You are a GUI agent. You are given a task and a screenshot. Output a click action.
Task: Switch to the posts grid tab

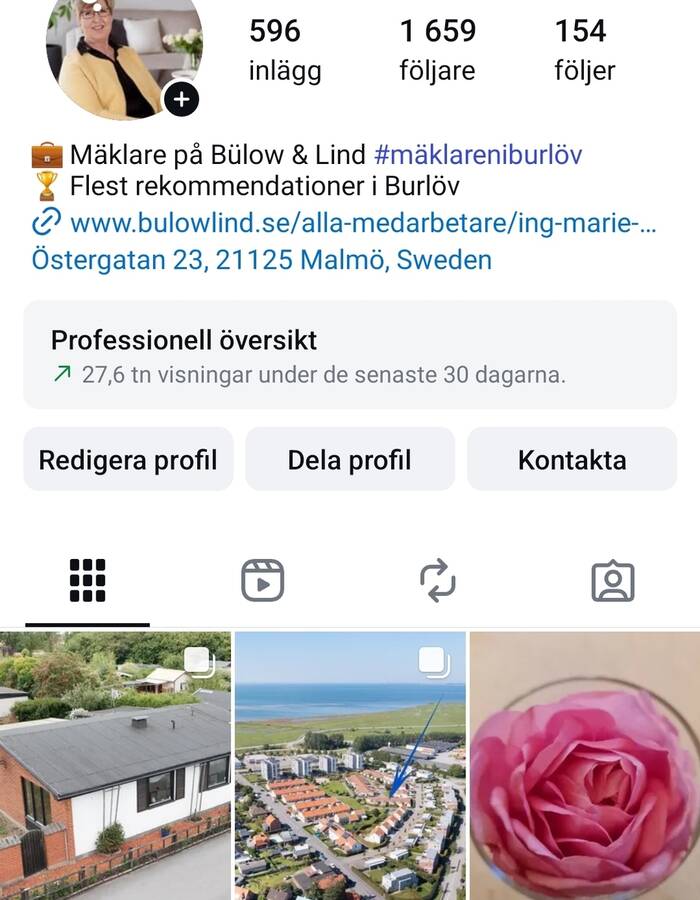[88, 580]
